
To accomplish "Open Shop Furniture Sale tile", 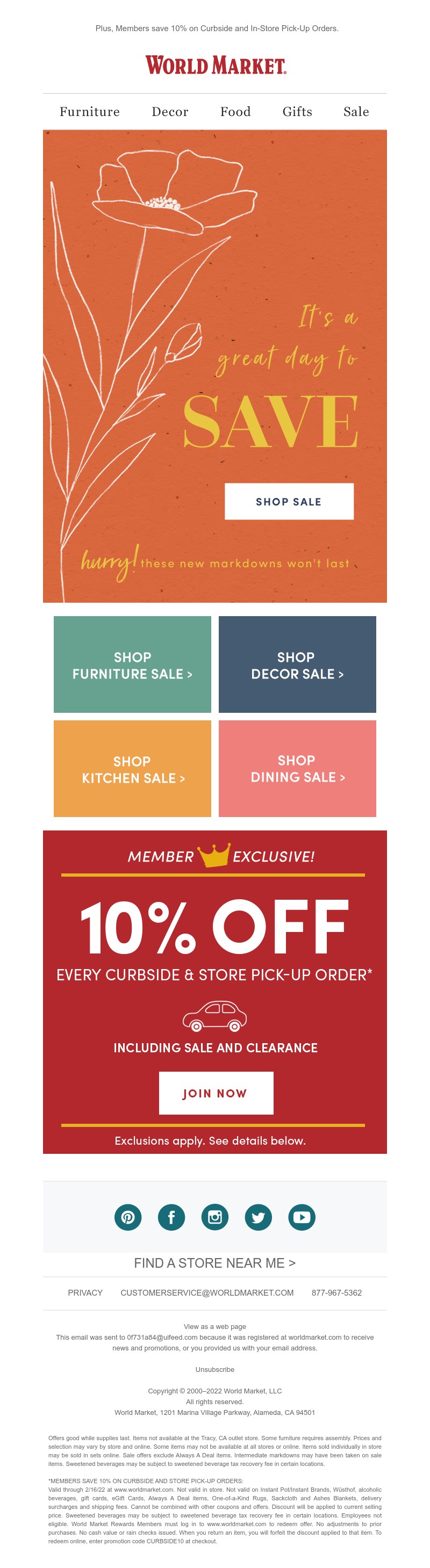I will (132, 664).
